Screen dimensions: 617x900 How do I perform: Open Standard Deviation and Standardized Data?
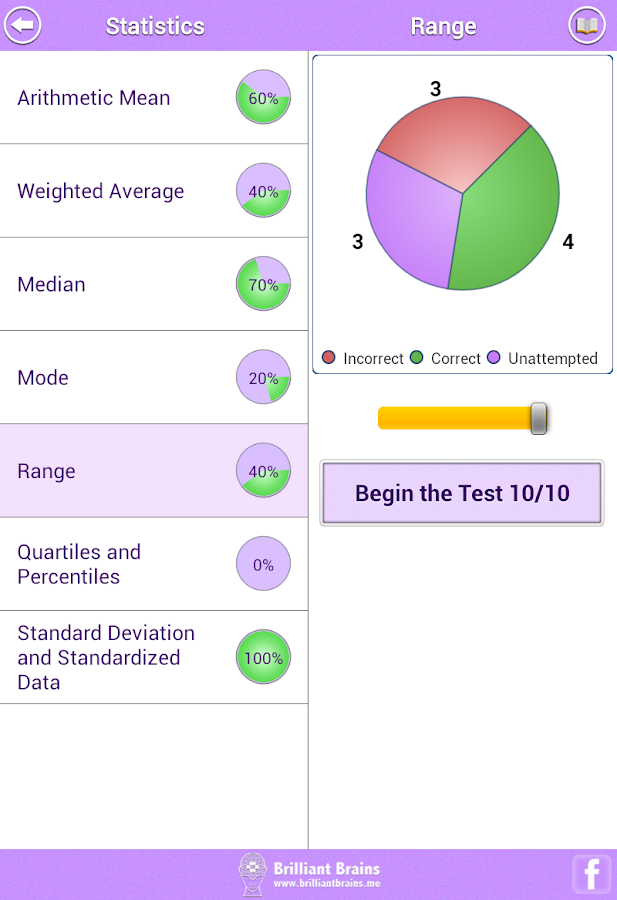click(x=153, y=657)
